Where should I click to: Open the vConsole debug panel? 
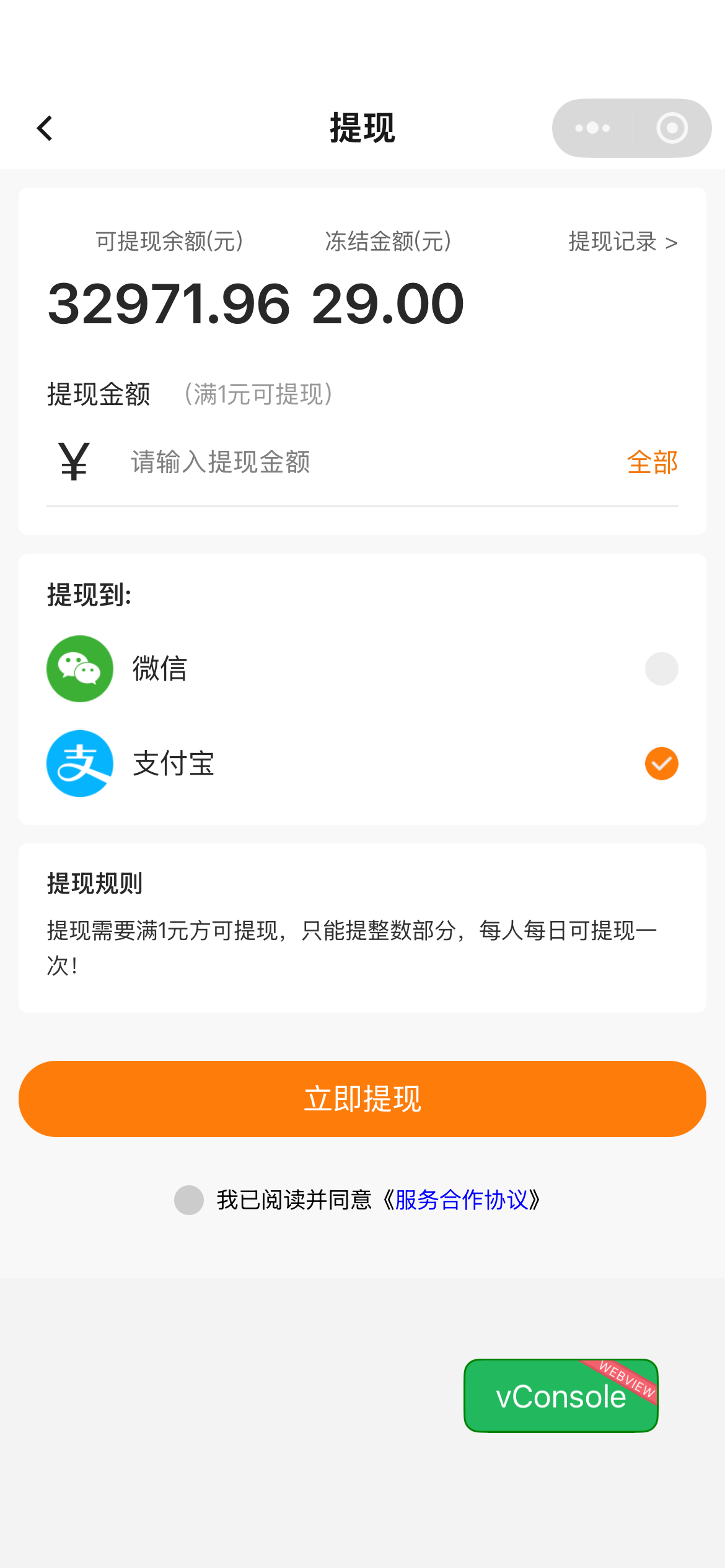[561, 1396]
